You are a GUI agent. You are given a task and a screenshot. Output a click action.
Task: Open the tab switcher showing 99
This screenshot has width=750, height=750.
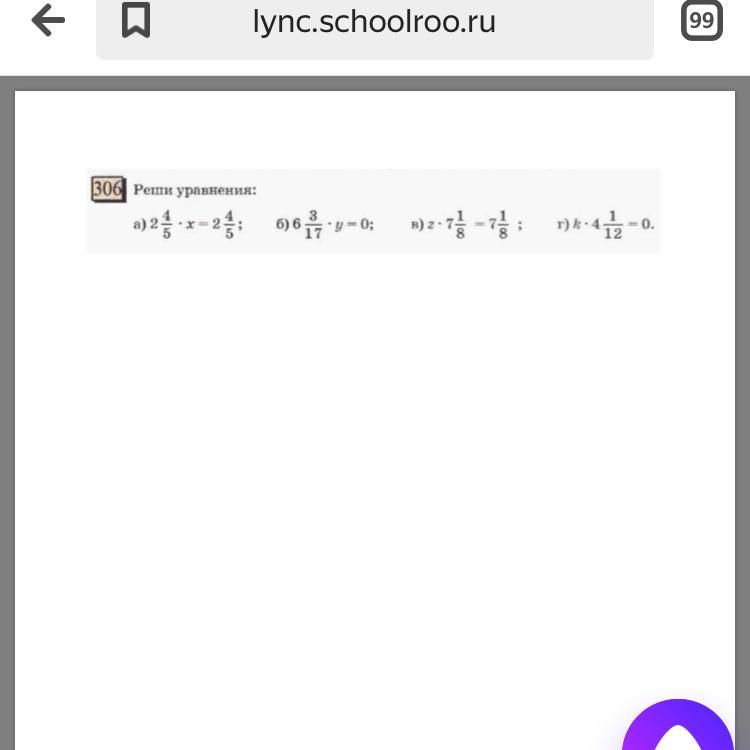pos(702,21)
